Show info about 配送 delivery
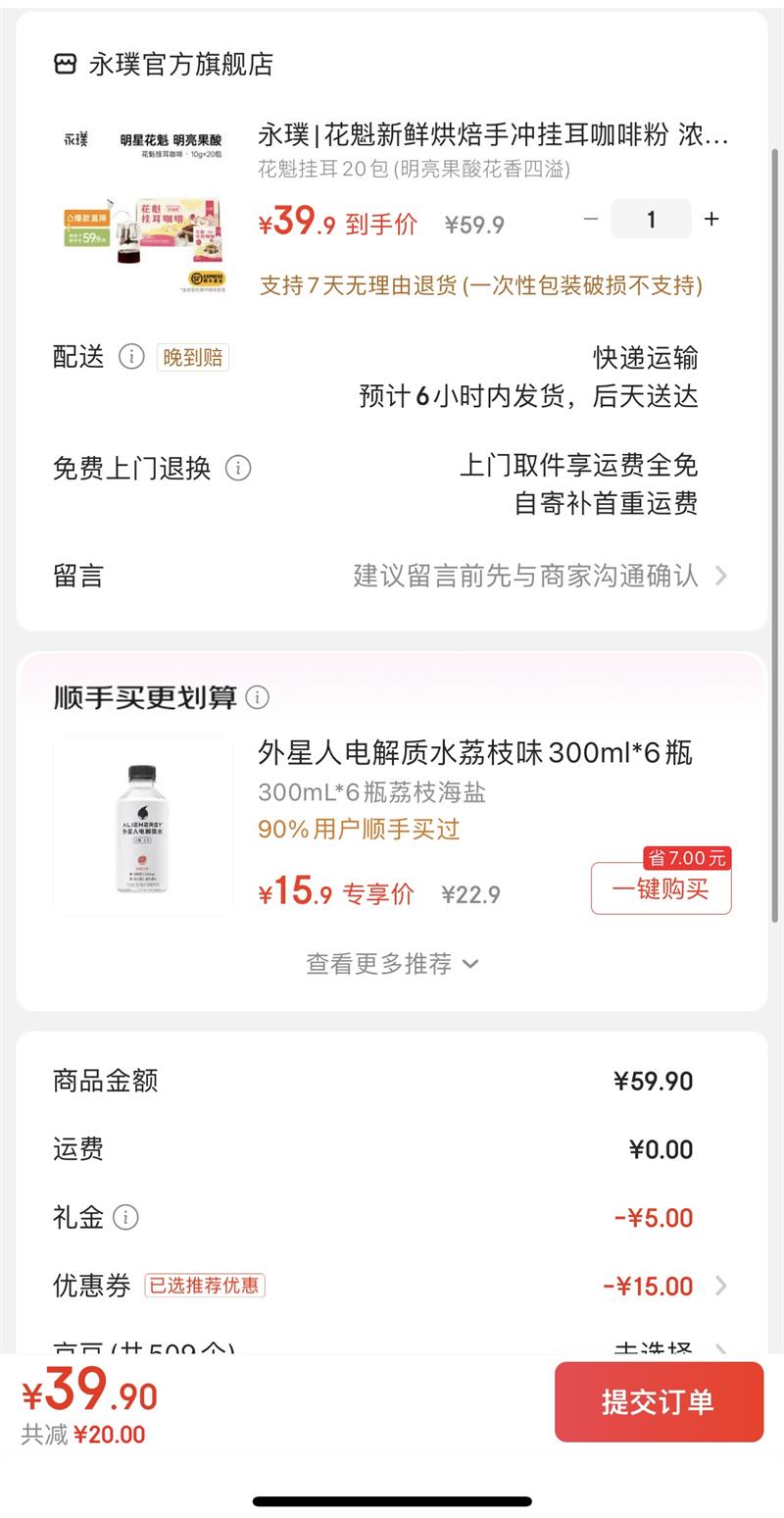This screenshot has width=784, height=1518. click(x=131, y=357)
